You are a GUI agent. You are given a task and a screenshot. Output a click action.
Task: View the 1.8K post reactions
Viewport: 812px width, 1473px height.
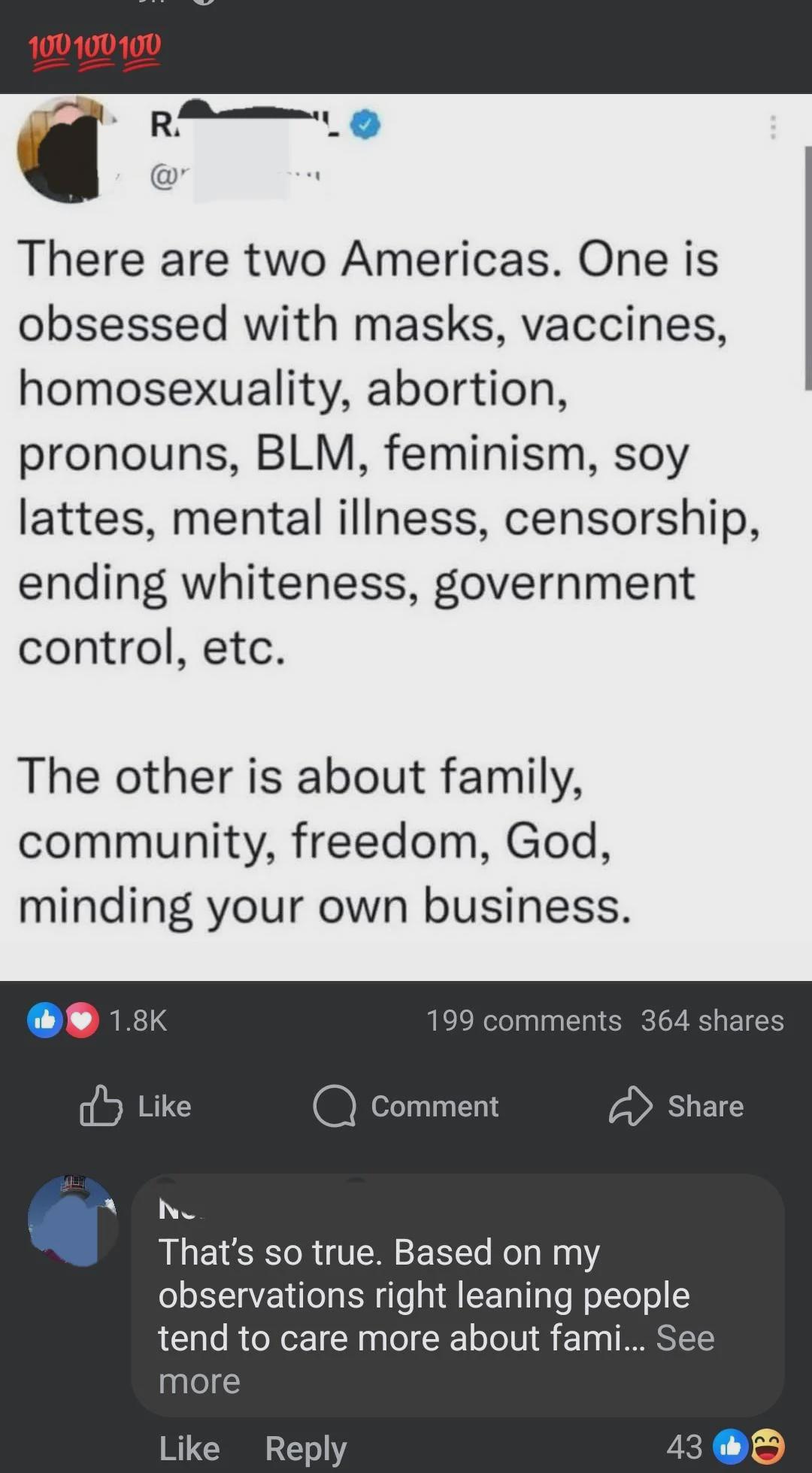coord(97,1020)
